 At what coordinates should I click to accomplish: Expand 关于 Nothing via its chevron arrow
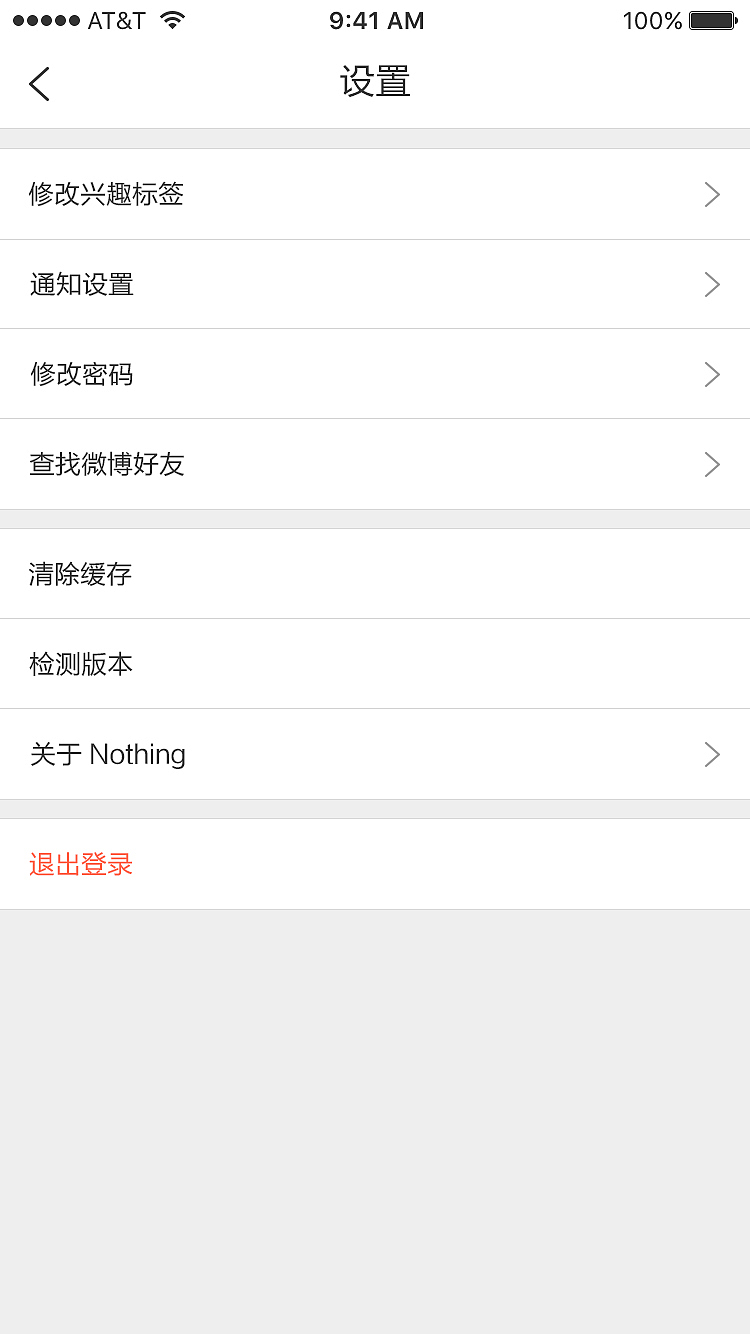pyautogui.click(x=712, y=754)
